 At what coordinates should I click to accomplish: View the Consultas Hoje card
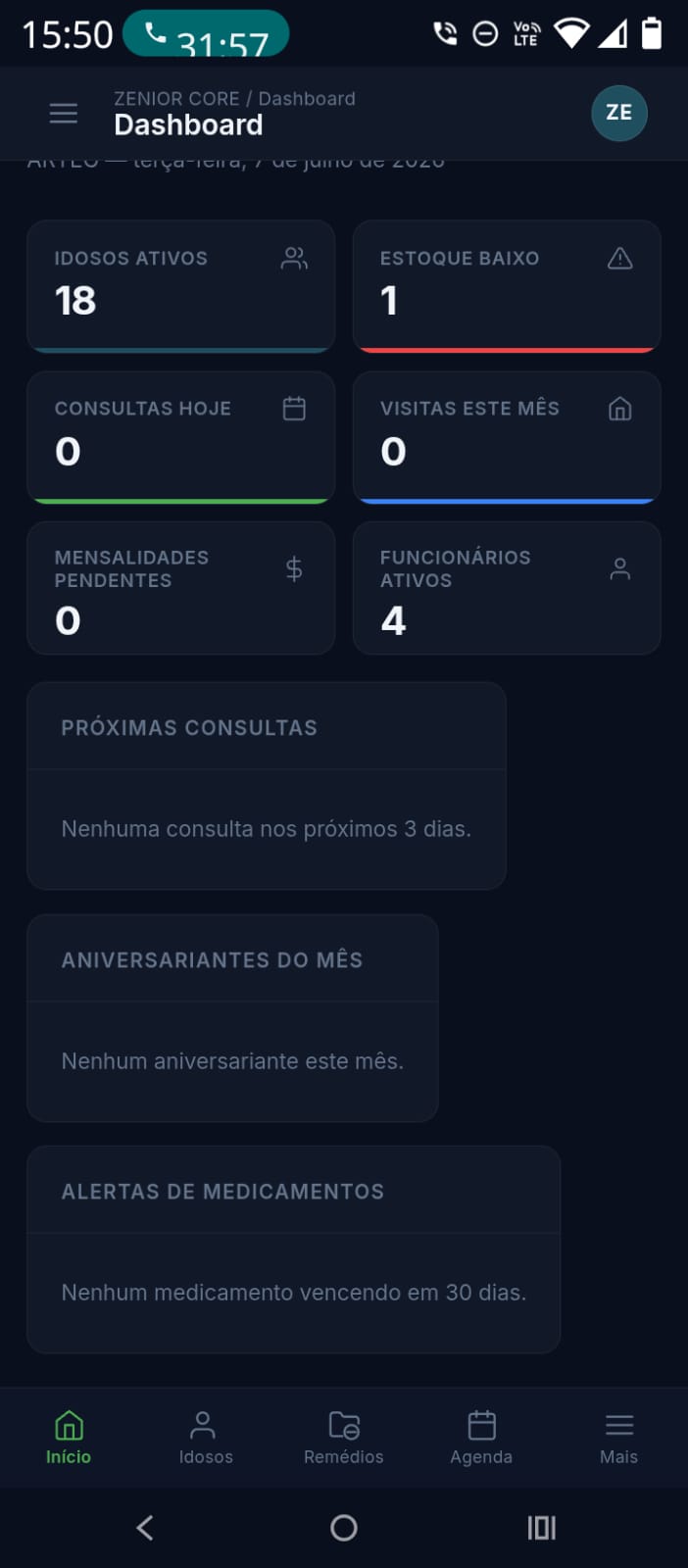point(181,437)
